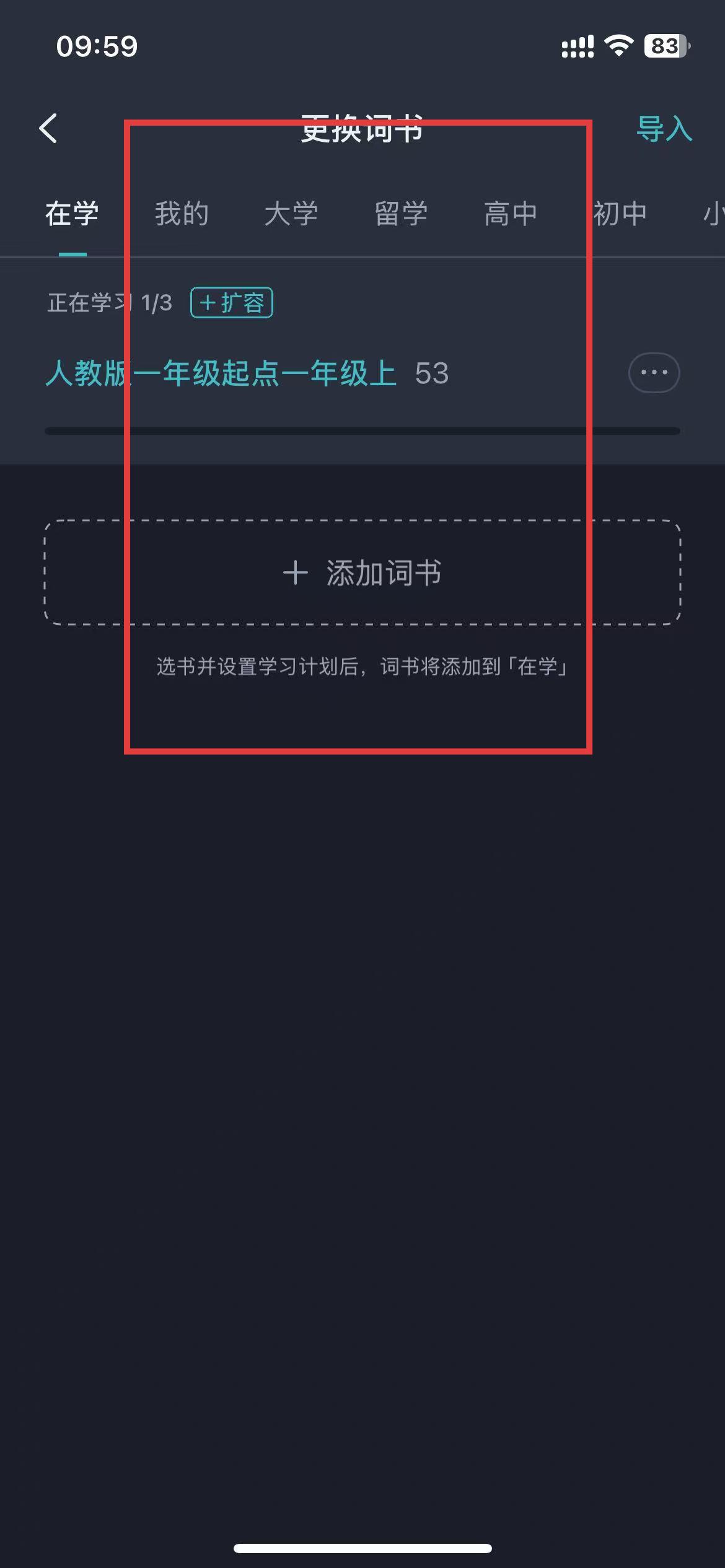725x1568 pixels.
Task: Open wordbook 人教版一年级起点一年级上
Action: click(x=221, y=373)
